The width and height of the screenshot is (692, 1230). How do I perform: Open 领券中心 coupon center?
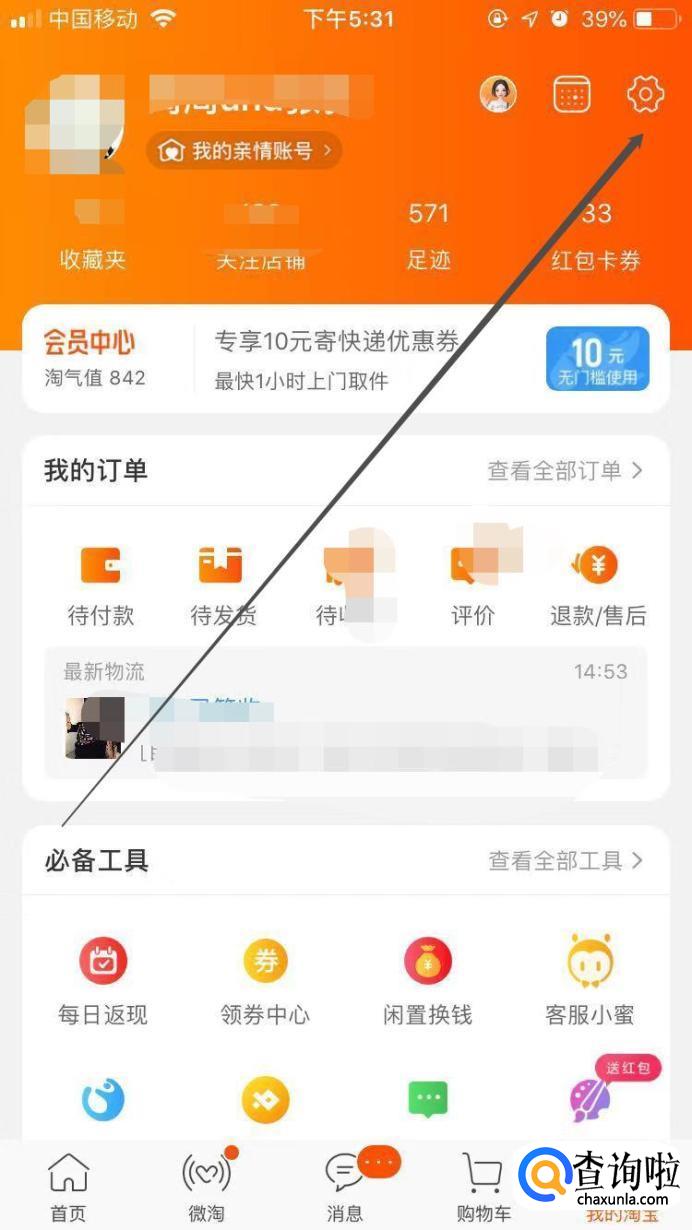click(x=265, y=980)
